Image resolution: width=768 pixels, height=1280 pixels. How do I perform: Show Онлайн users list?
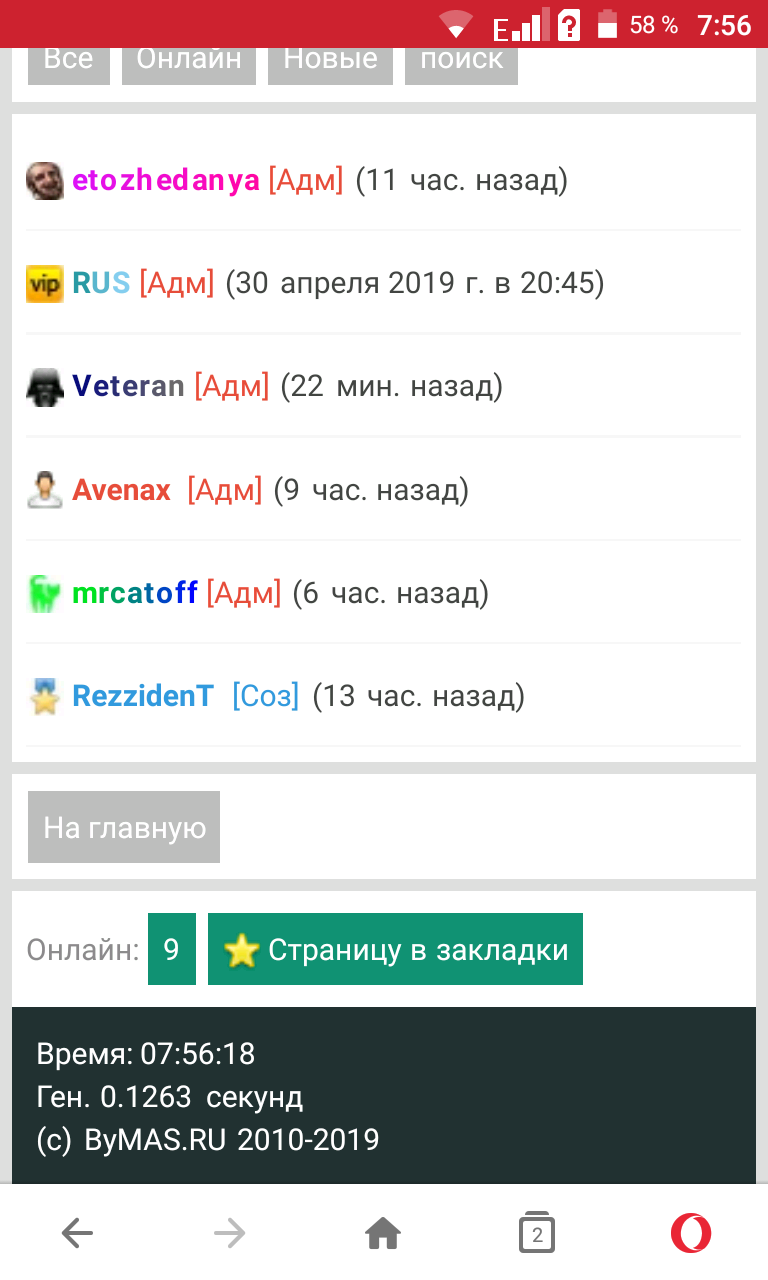pyautogui.click(x=189, y=60)
